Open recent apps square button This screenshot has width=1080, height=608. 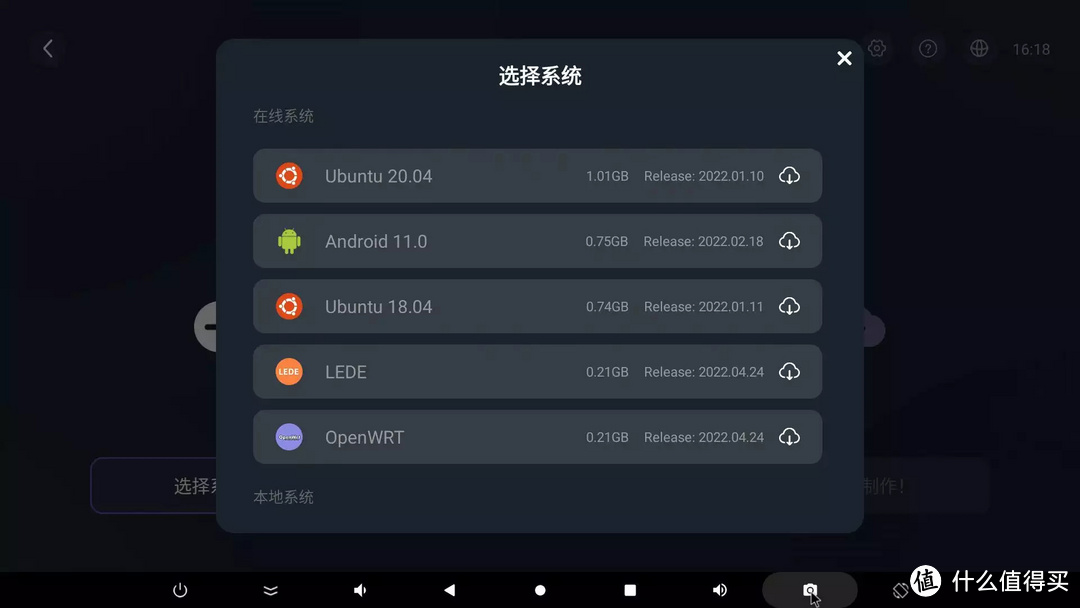point(630,590)
